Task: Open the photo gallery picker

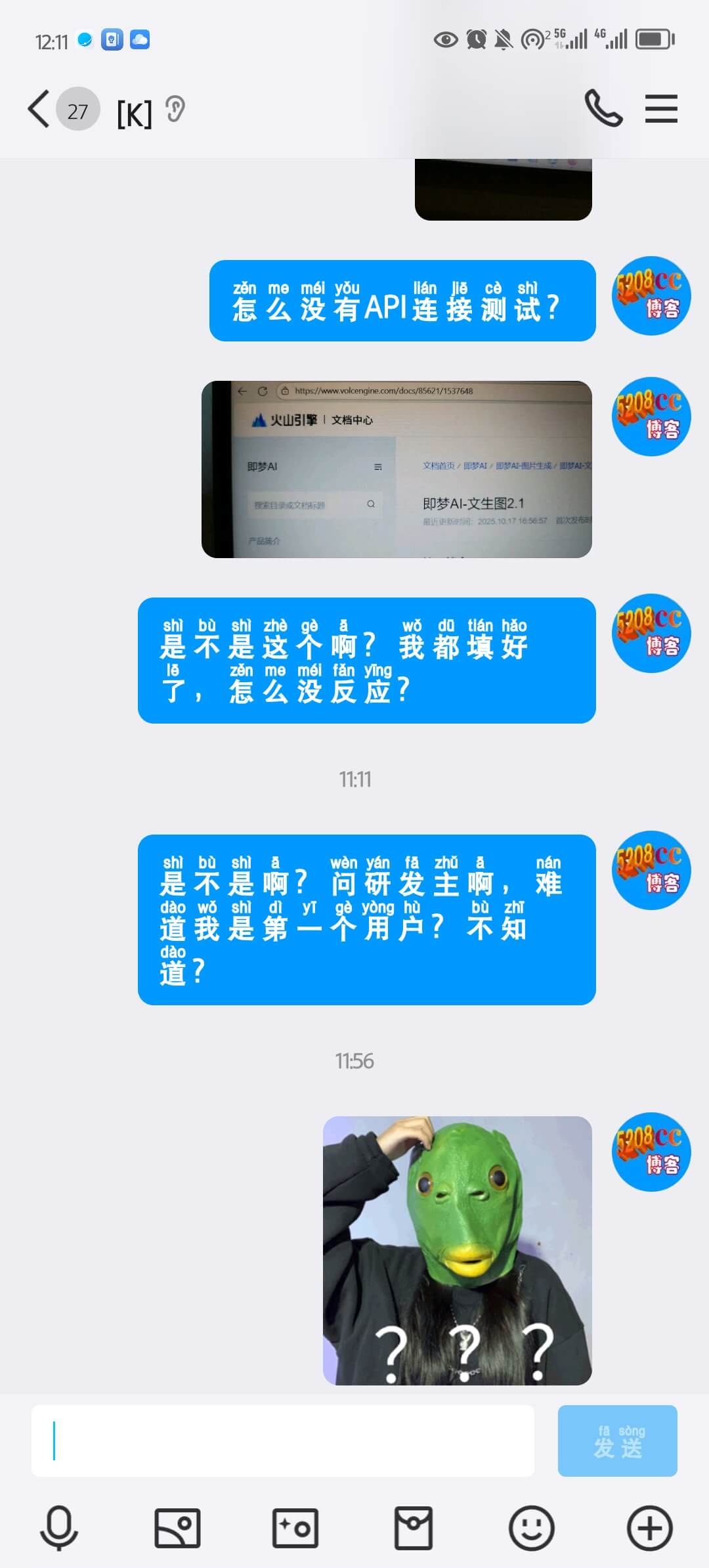Action: [x=177, y=1527]
